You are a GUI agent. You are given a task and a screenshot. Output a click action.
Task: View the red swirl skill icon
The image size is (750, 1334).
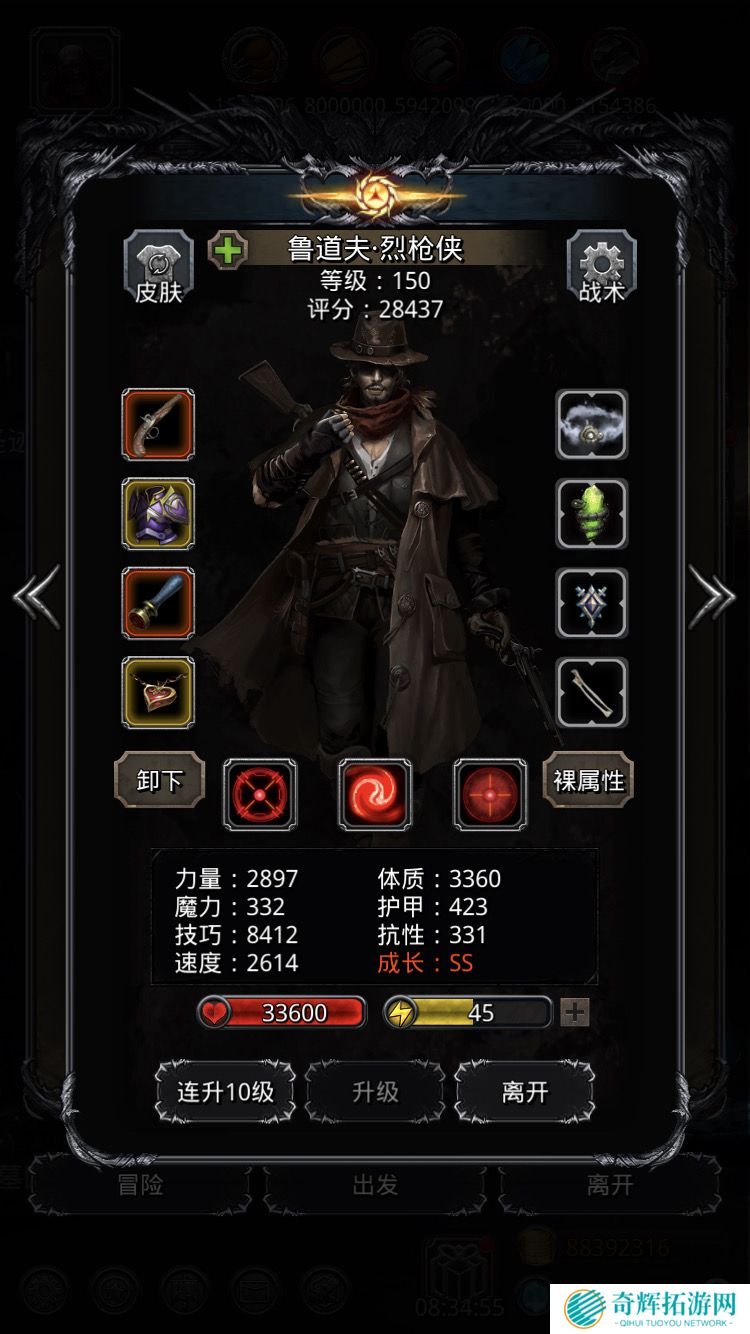(375, 794)
